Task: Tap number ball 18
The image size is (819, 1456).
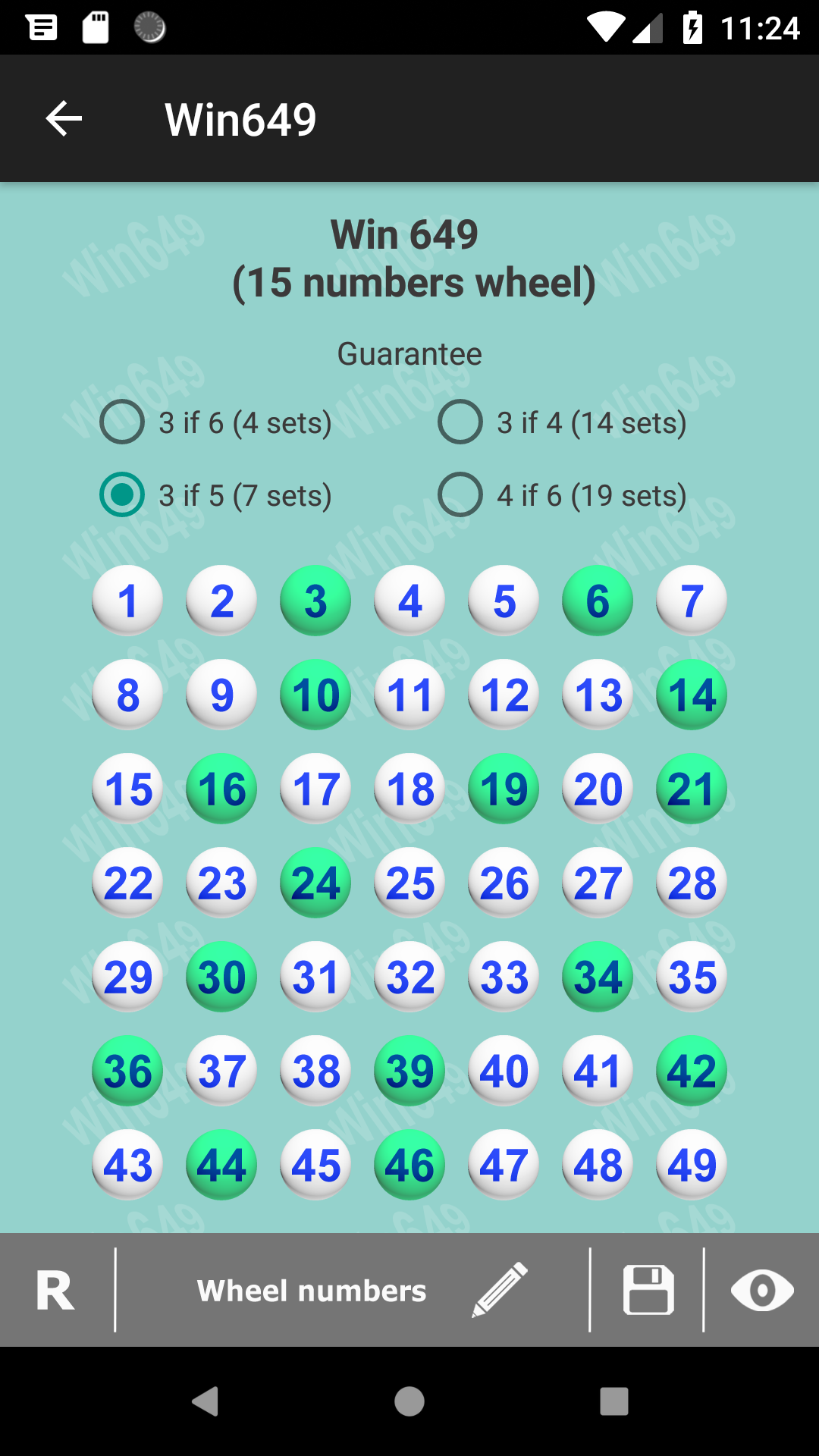Action: (409, 789)
